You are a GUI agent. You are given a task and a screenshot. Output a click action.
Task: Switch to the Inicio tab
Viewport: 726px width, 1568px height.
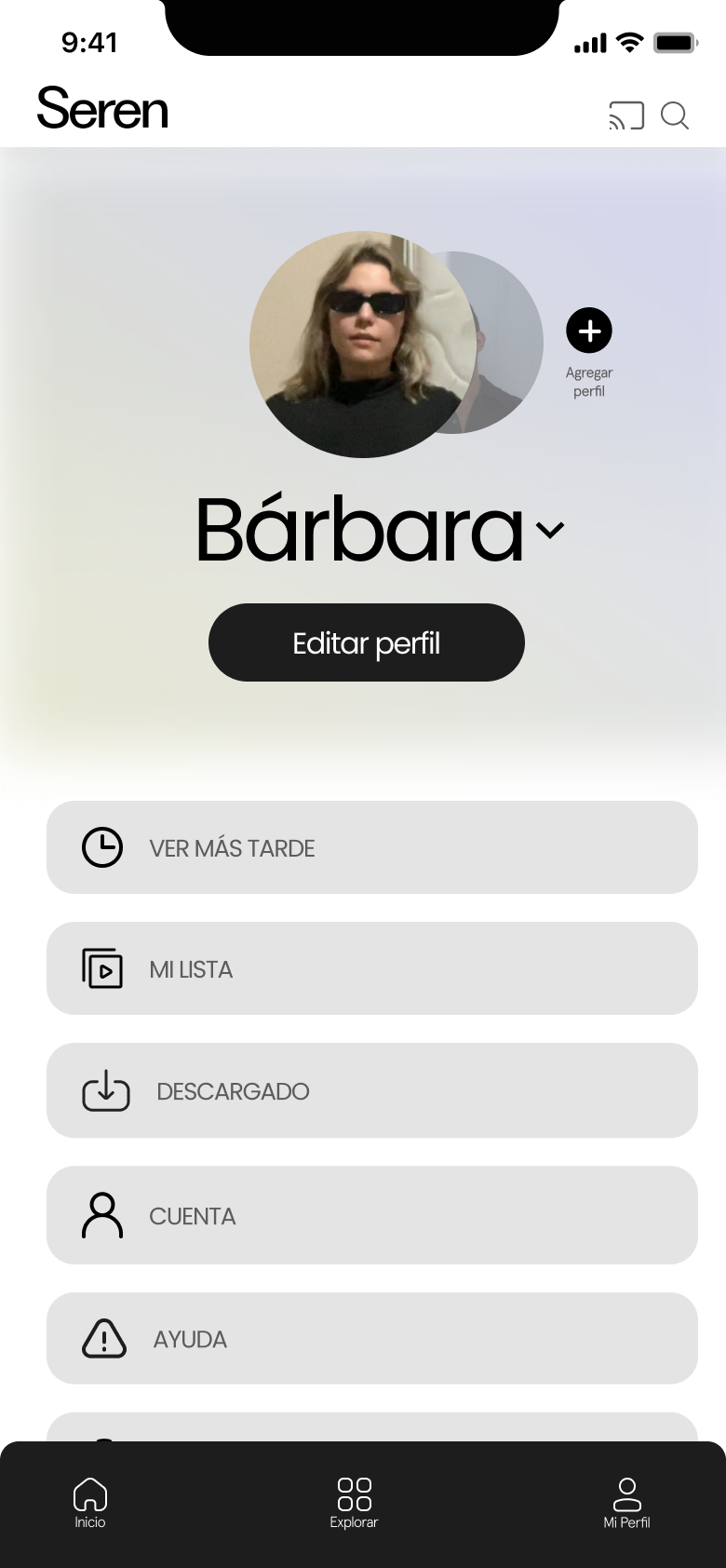90,1503
